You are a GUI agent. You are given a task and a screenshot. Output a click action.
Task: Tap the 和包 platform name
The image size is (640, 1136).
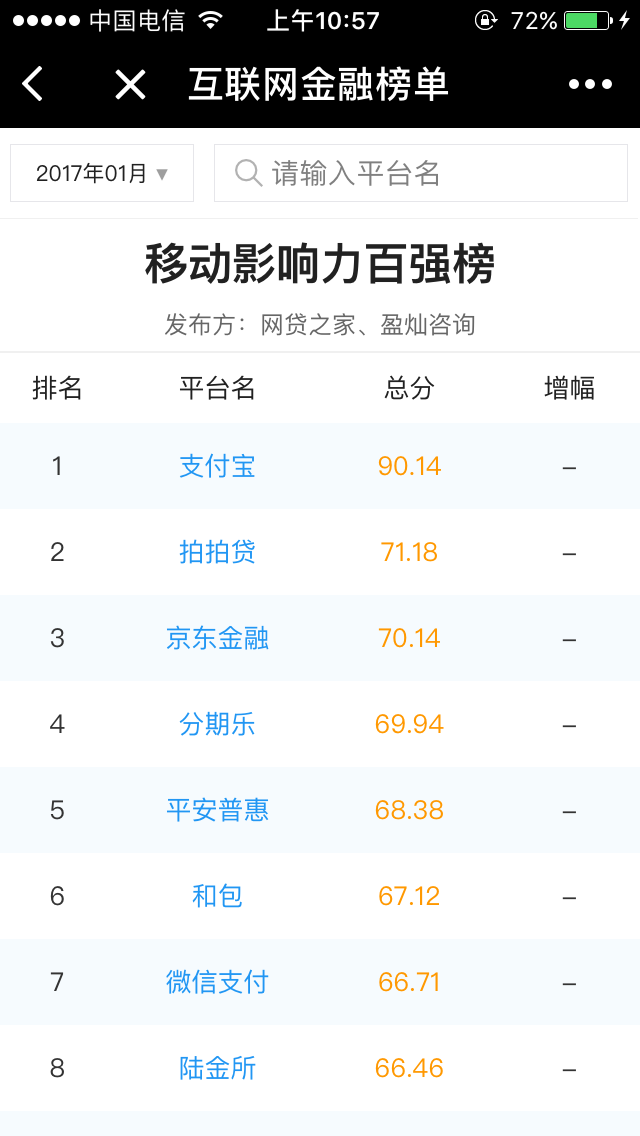217,896
